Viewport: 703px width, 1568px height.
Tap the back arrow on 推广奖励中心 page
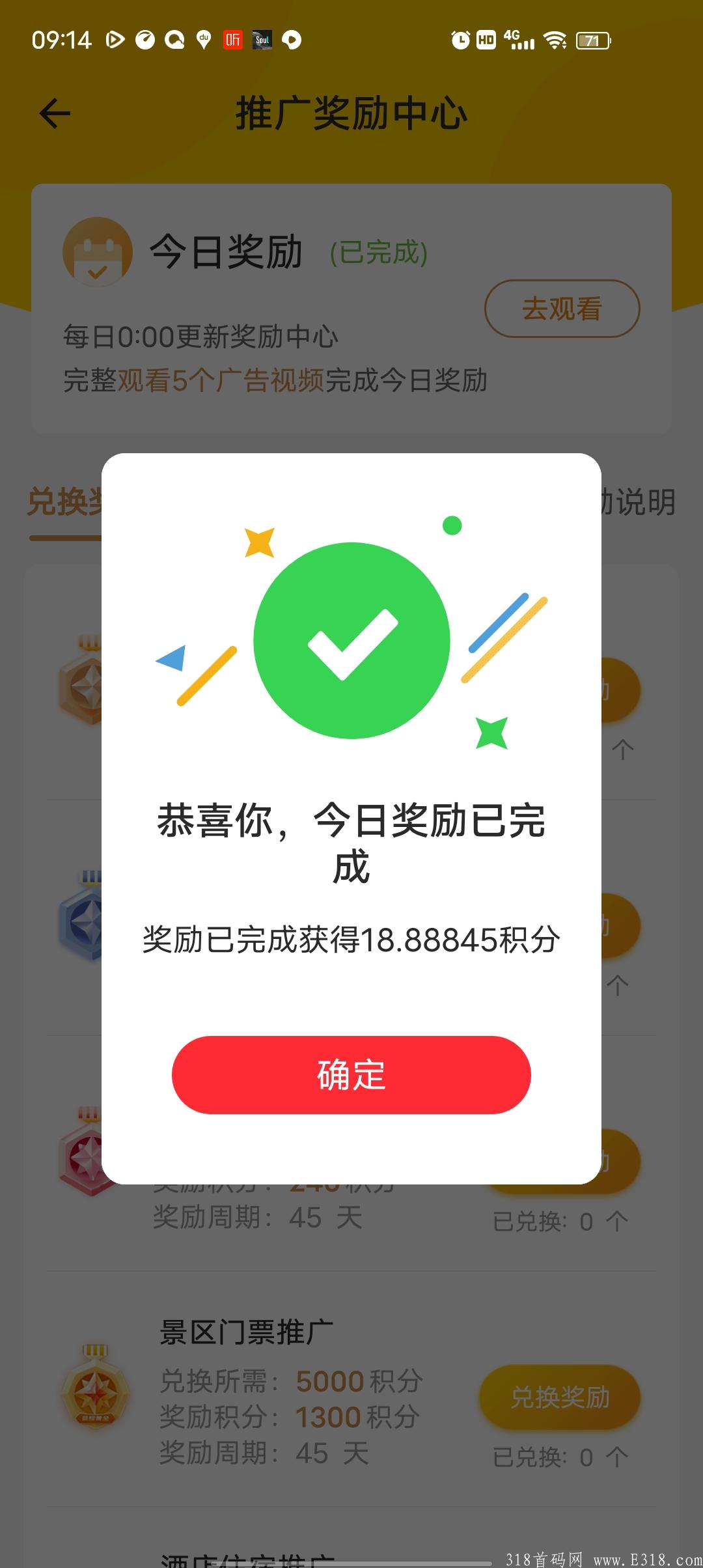55,113
